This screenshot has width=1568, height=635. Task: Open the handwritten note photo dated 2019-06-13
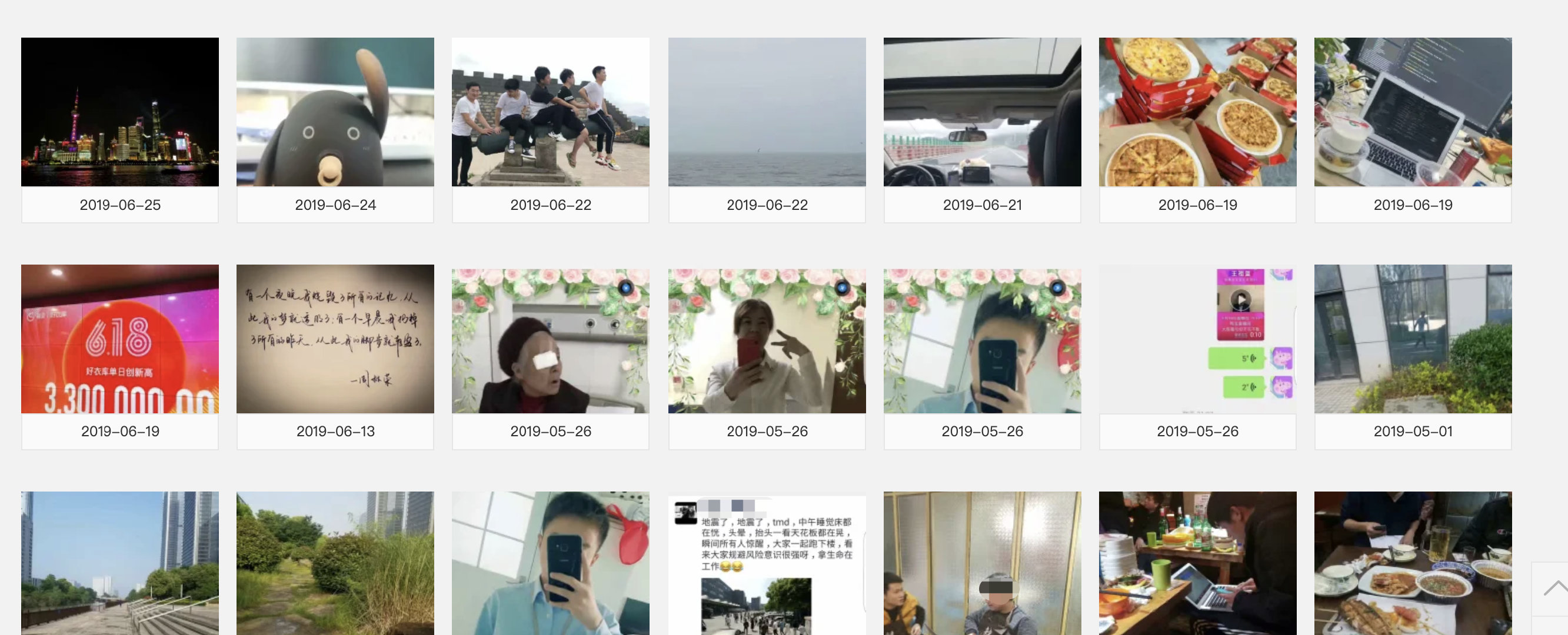click(x=335, y=339)
